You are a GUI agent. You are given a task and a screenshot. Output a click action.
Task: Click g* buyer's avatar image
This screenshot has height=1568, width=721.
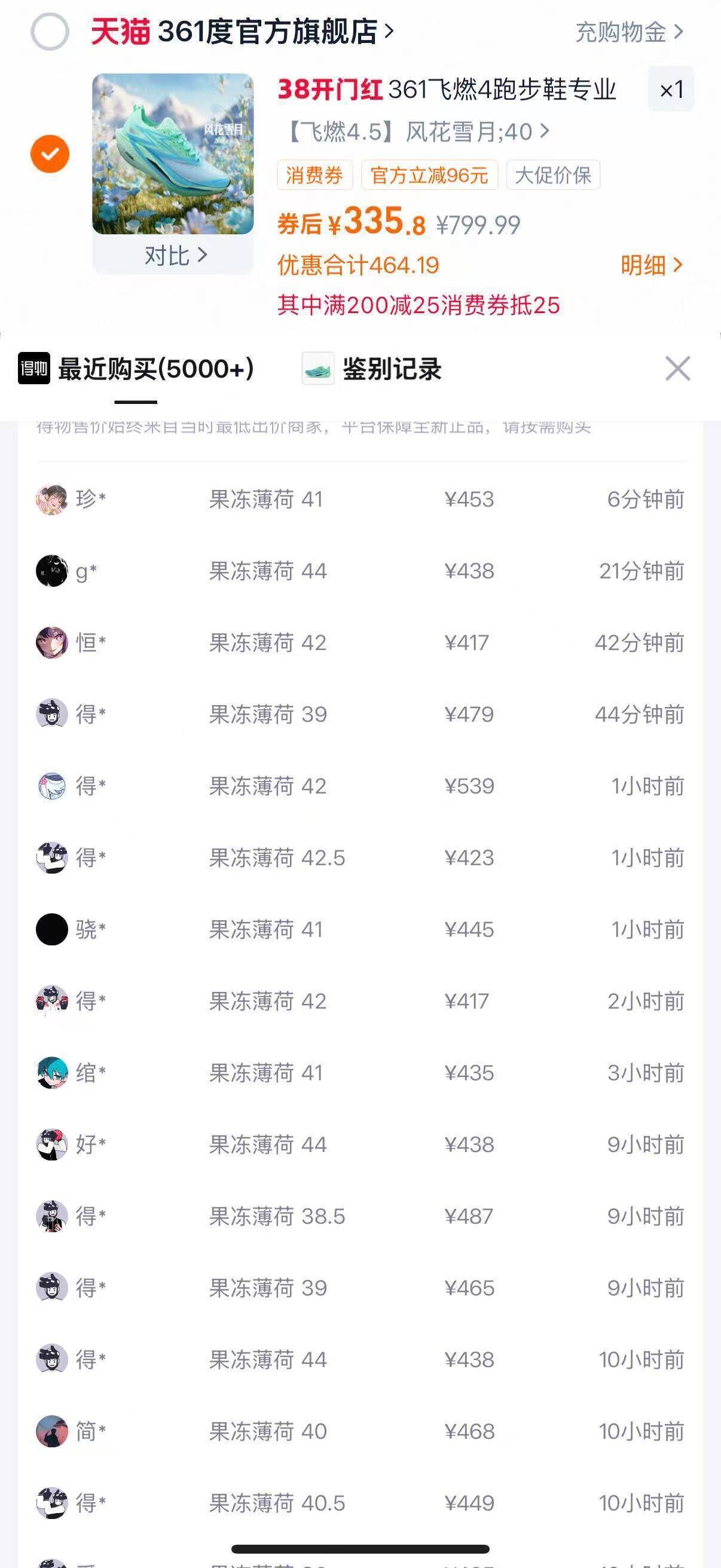52,571
